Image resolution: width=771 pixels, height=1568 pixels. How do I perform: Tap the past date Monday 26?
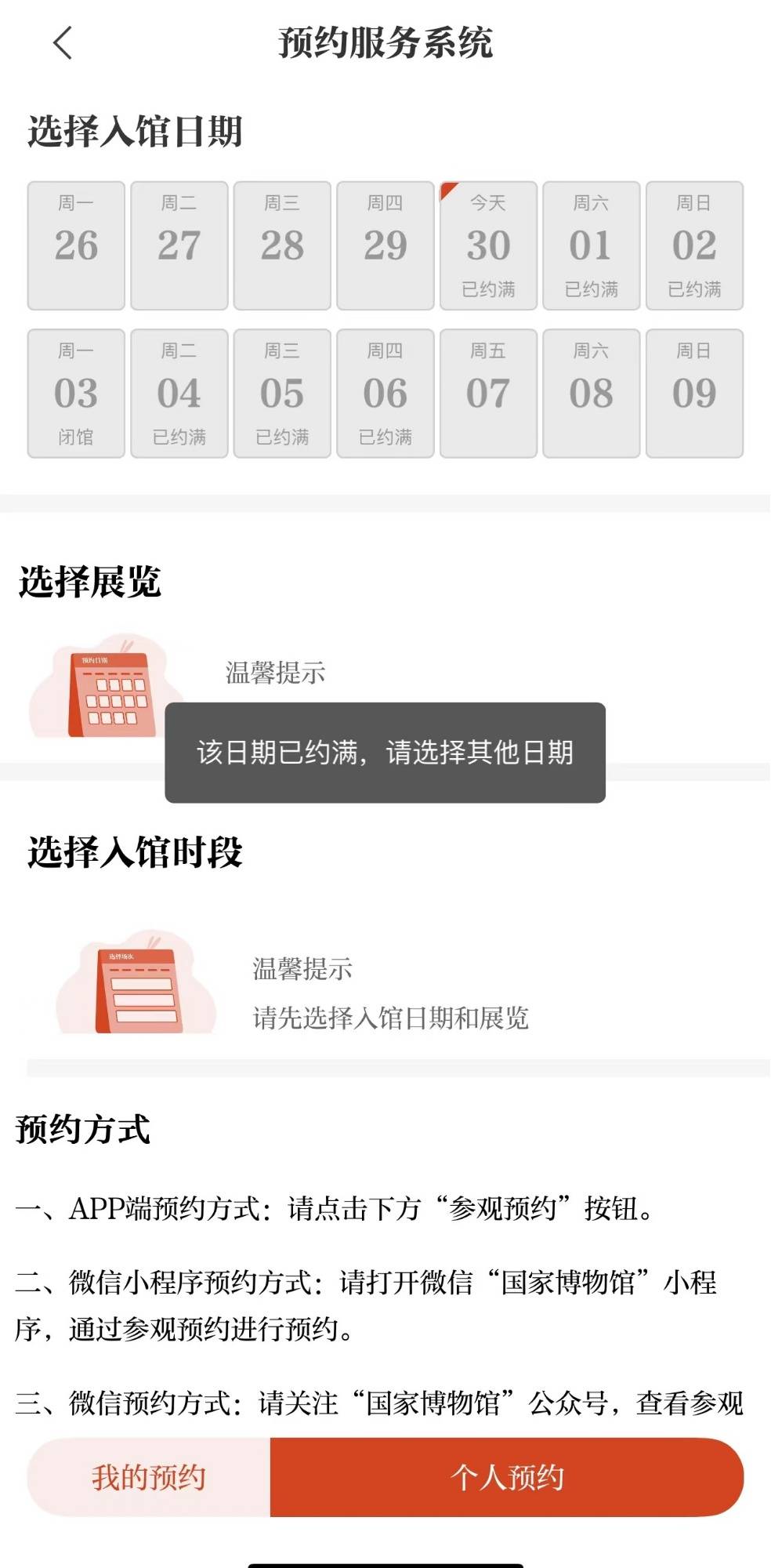(76, 246)
